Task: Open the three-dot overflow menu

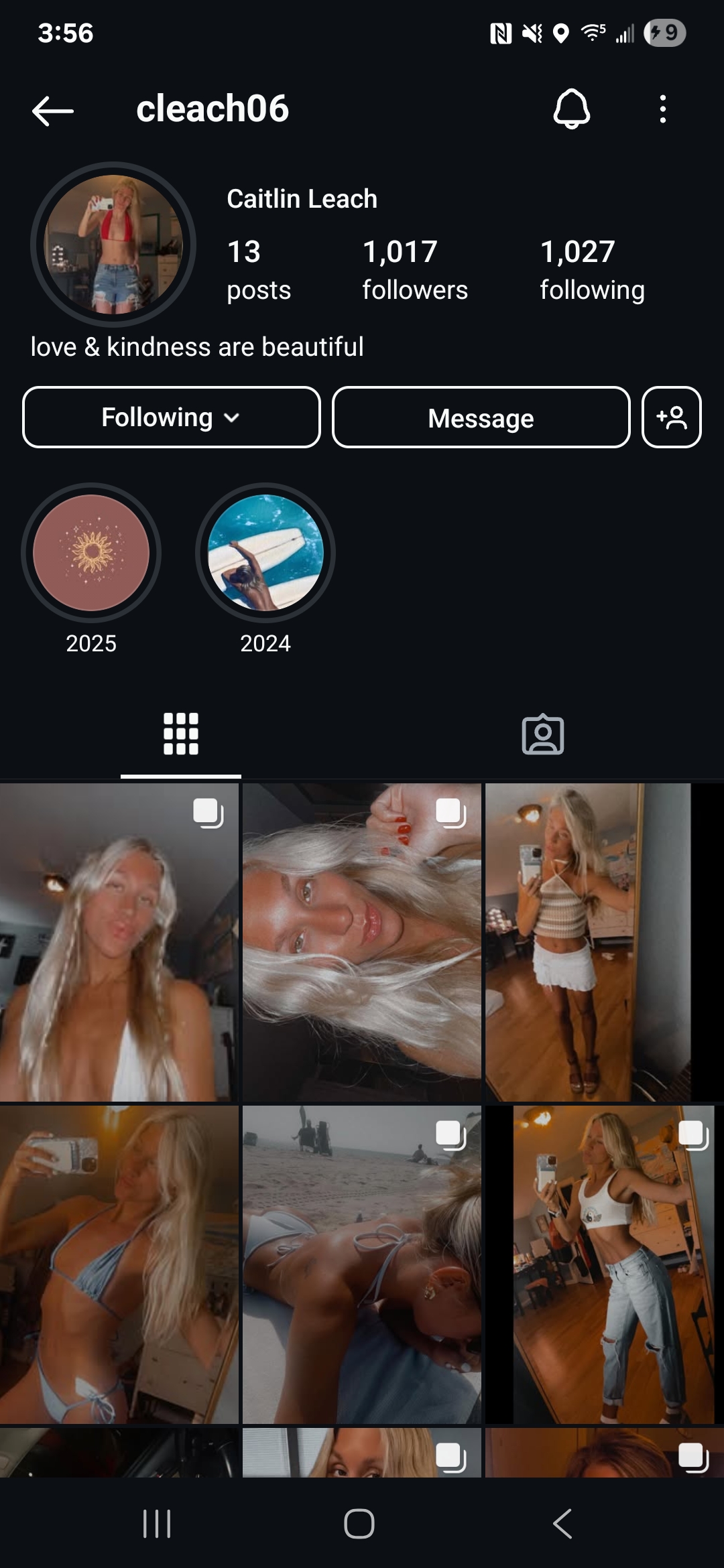Action: [662, 109]
